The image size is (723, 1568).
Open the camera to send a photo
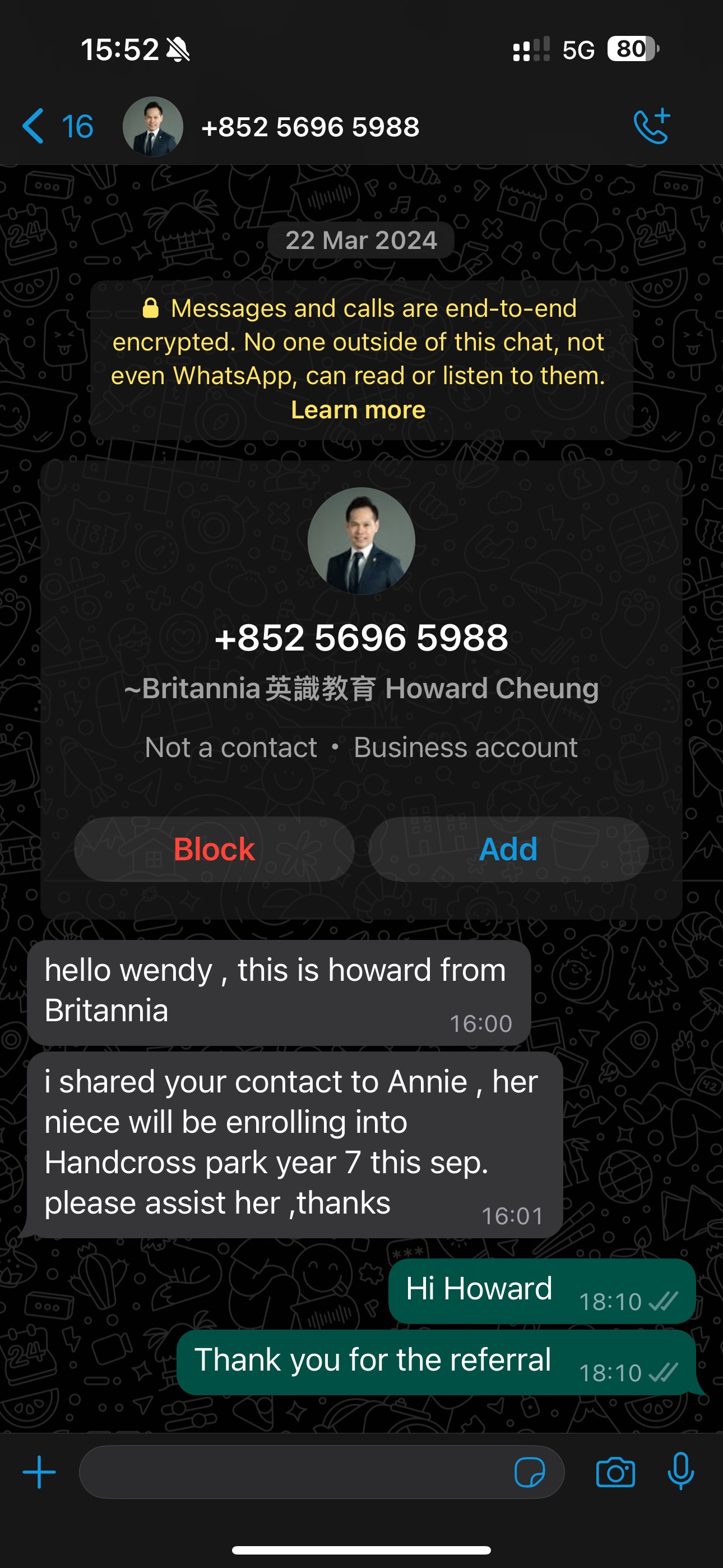(x=615, y=1473)
